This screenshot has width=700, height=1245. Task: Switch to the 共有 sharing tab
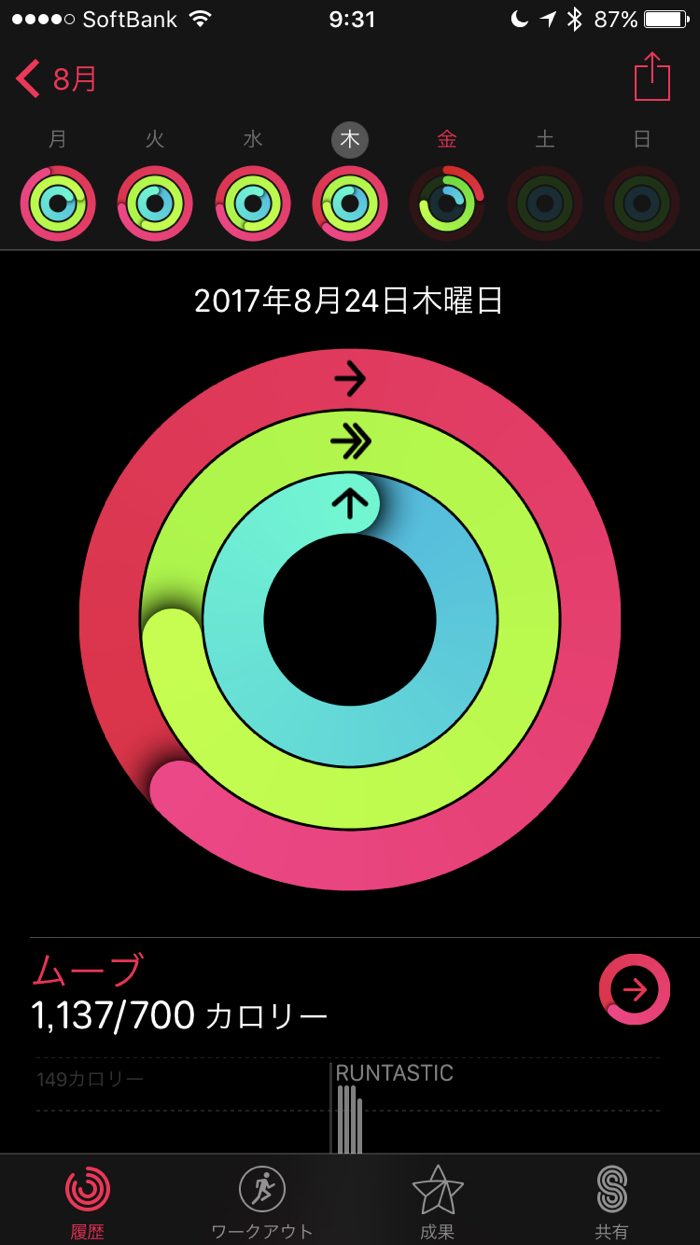611,1200
